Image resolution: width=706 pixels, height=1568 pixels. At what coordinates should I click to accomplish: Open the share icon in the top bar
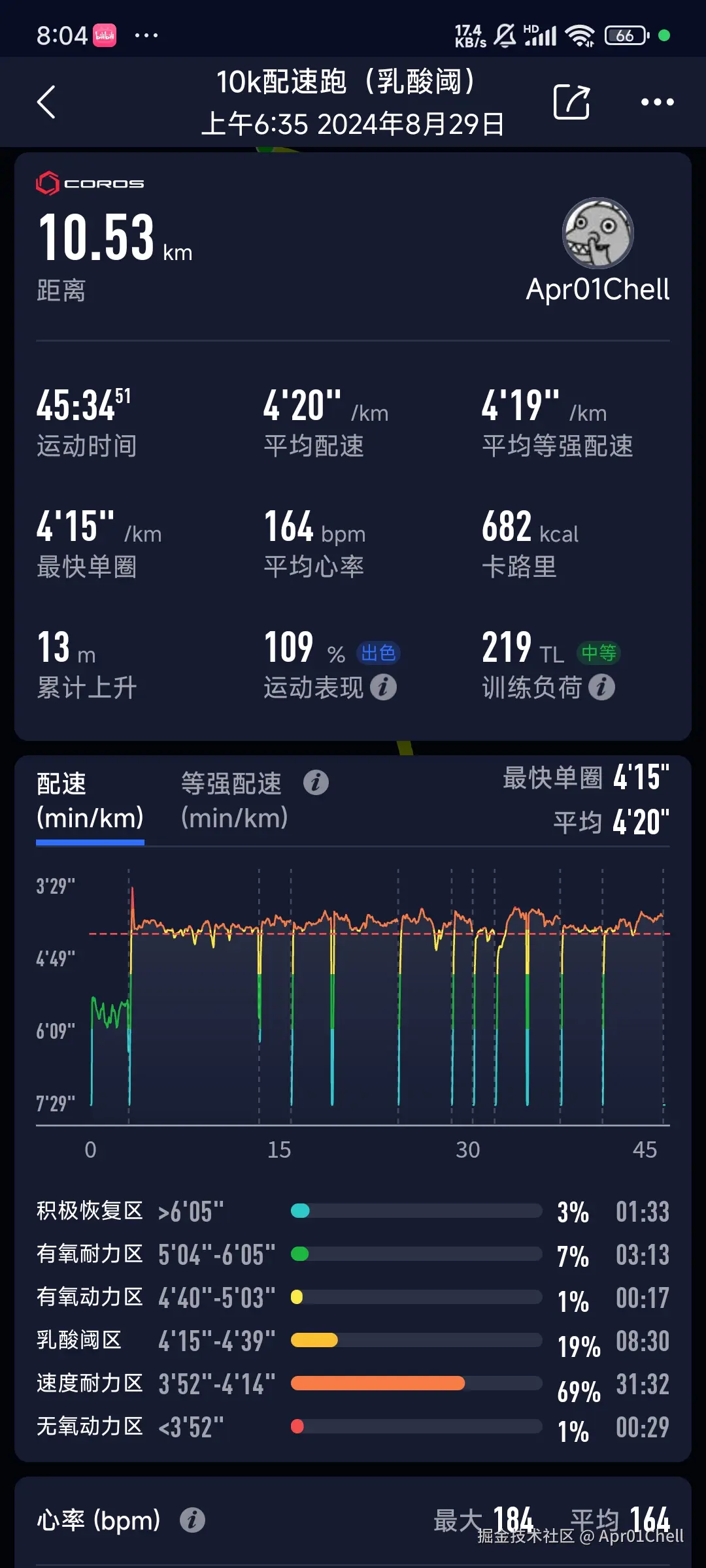[x=571, y=102]
